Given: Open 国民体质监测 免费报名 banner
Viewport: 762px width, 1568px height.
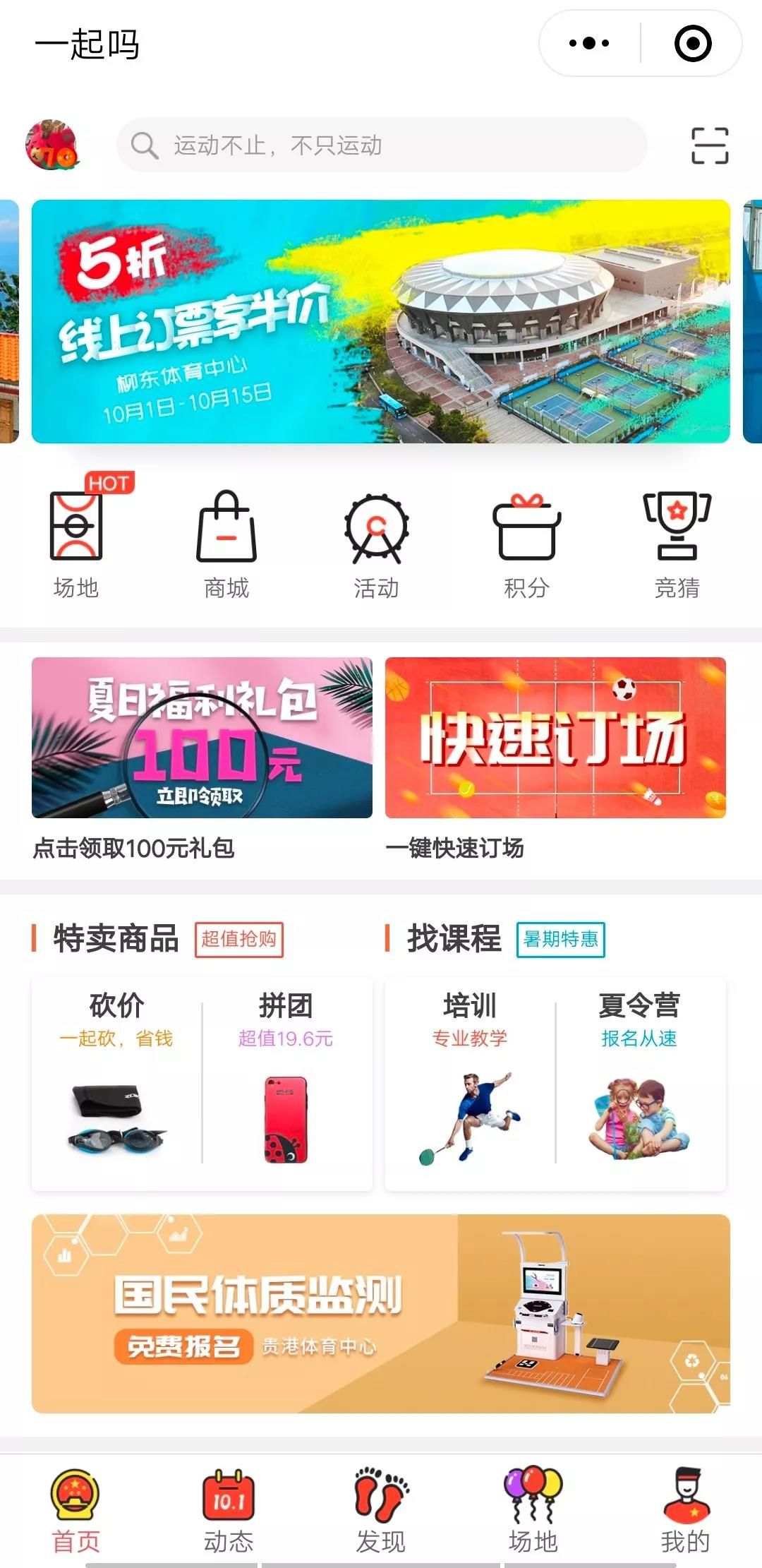Looking at the screenshot, I should click(381, 1313).
